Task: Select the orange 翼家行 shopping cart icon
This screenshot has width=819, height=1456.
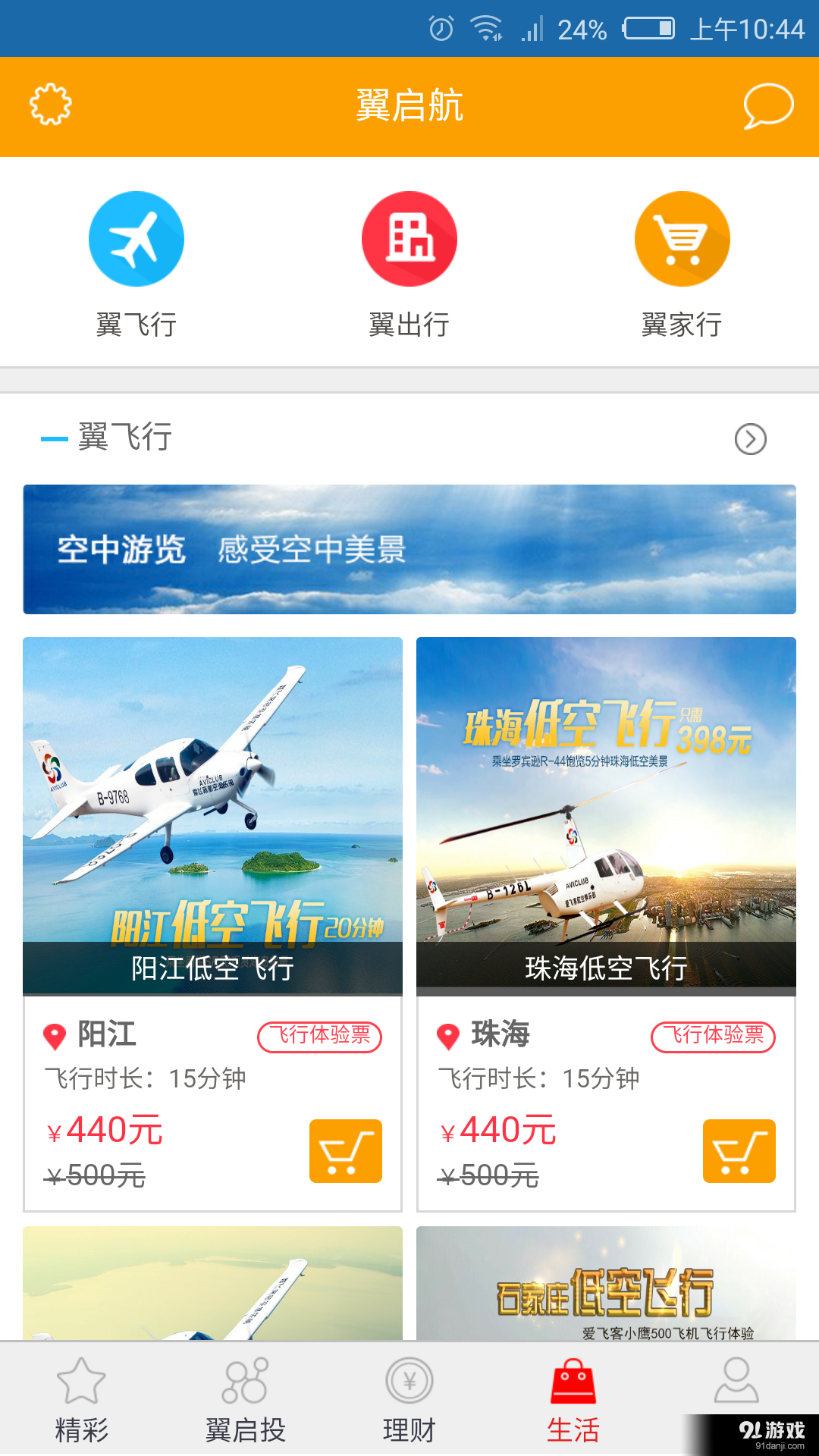Action: pyautogui.click(x=682, y=238)
